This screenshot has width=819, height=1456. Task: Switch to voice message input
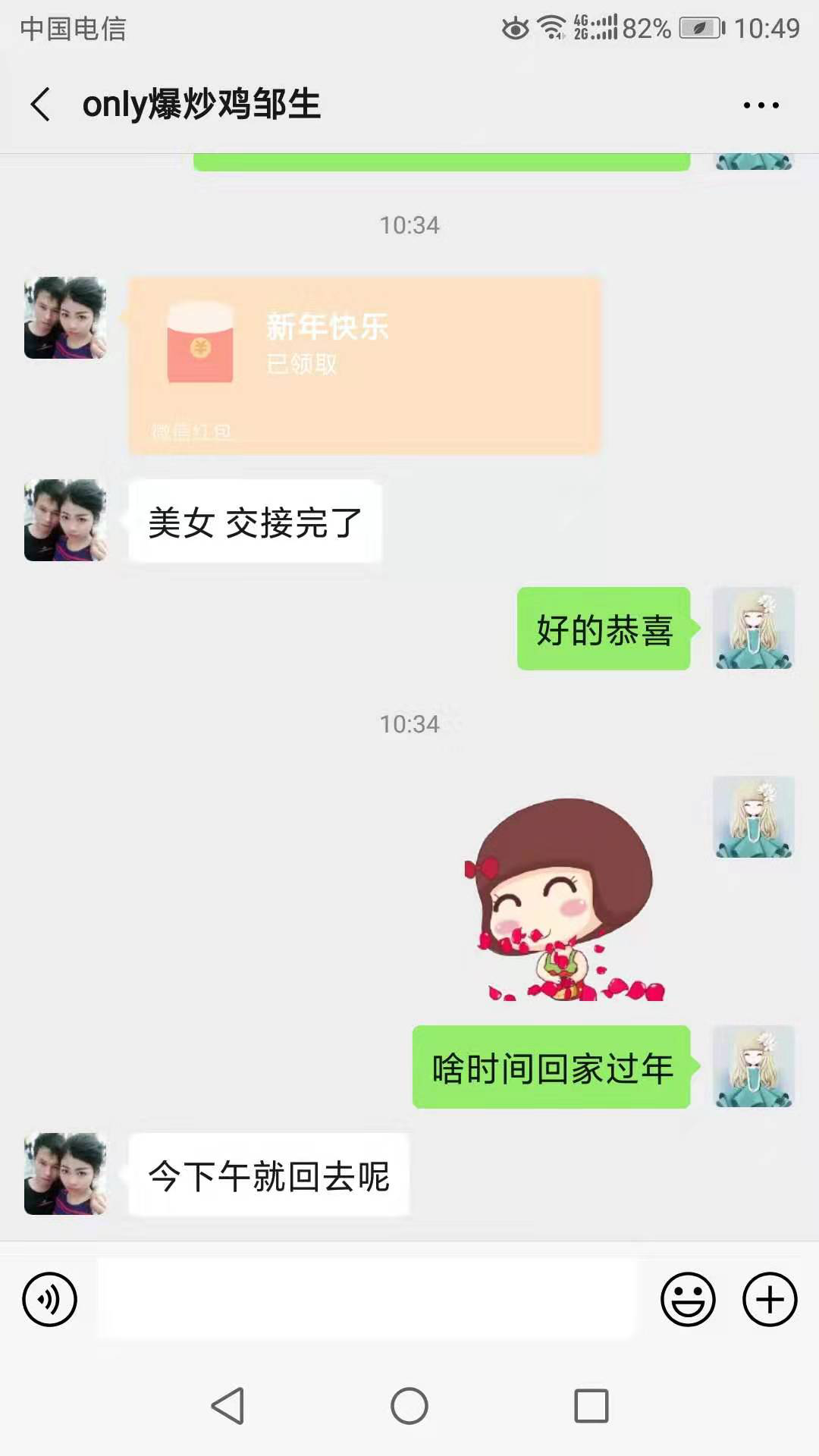tap(50, 1299)
